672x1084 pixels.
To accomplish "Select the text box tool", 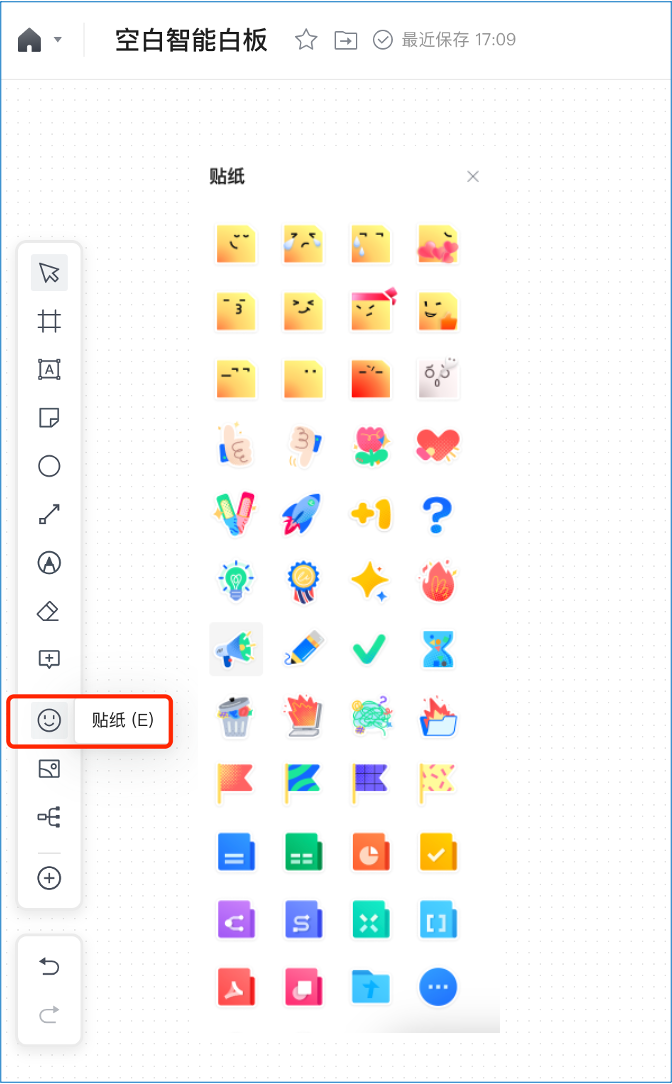I will (x=49, y=369).
